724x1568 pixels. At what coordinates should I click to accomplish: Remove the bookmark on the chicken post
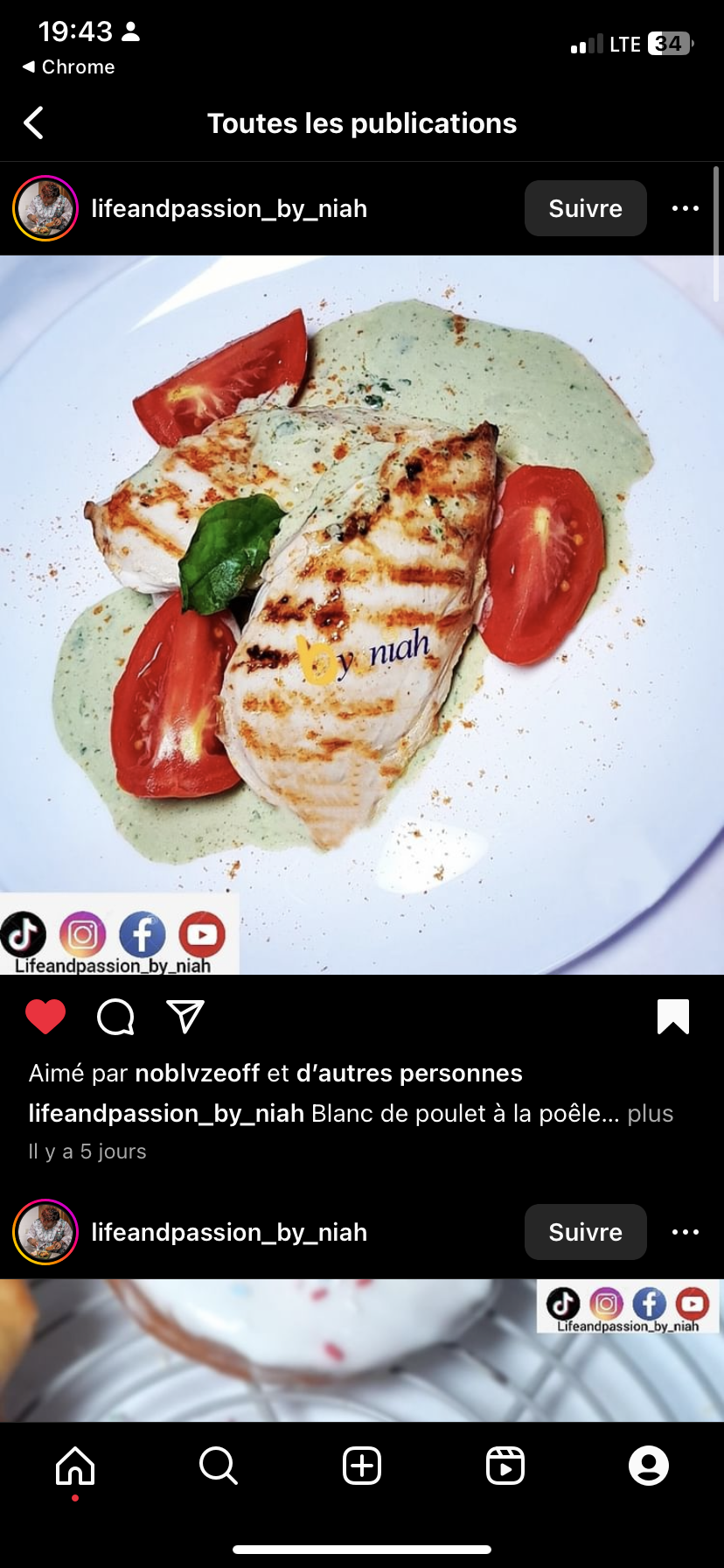[673, 1017]
